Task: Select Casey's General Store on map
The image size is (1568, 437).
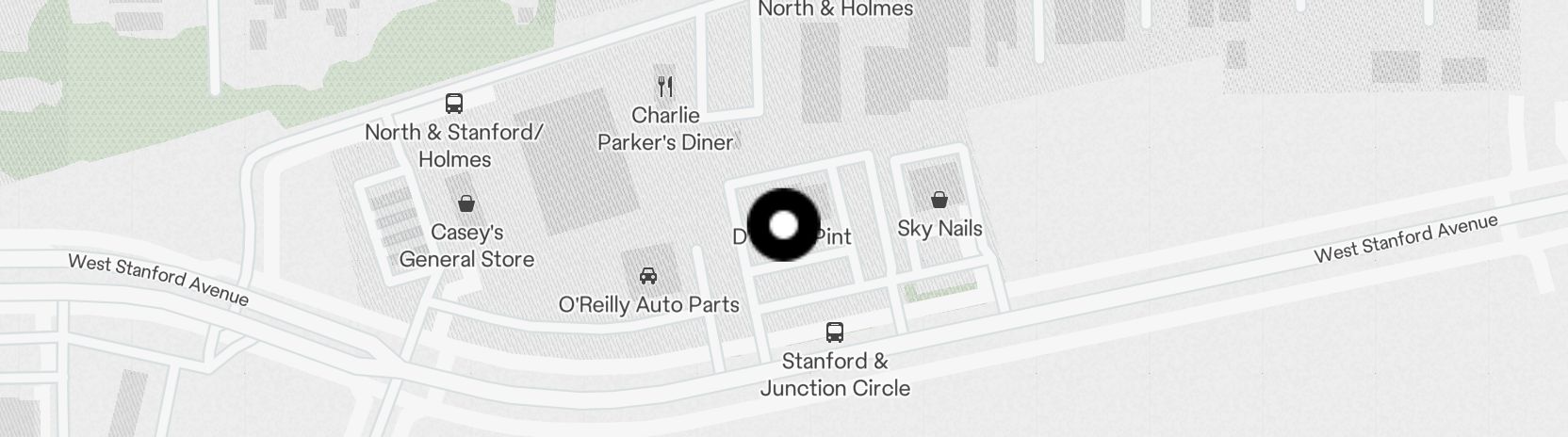Action: (465, 203)
